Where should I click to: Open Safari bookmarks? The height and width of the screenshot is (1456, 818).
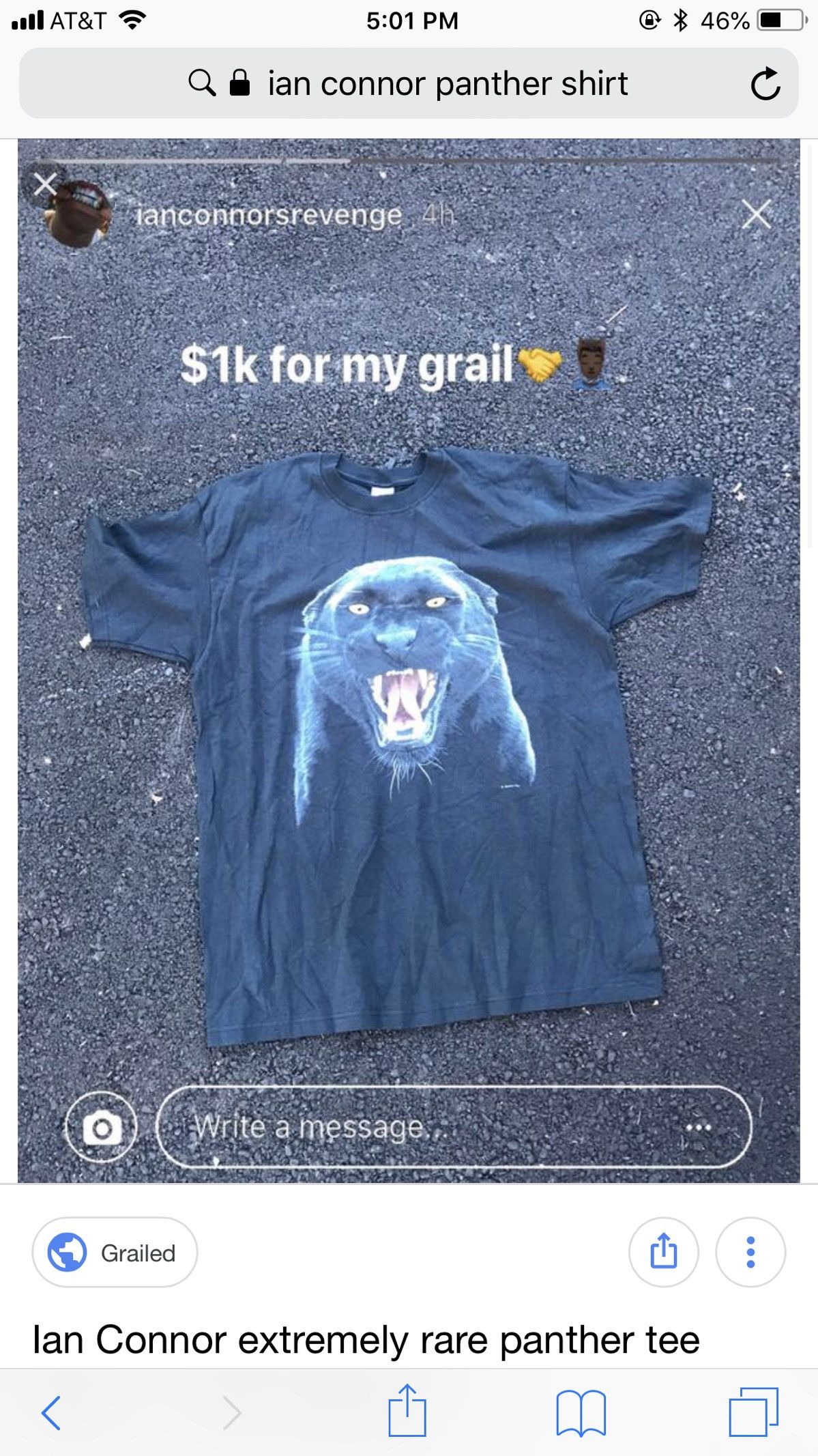tap(581, 1412)
